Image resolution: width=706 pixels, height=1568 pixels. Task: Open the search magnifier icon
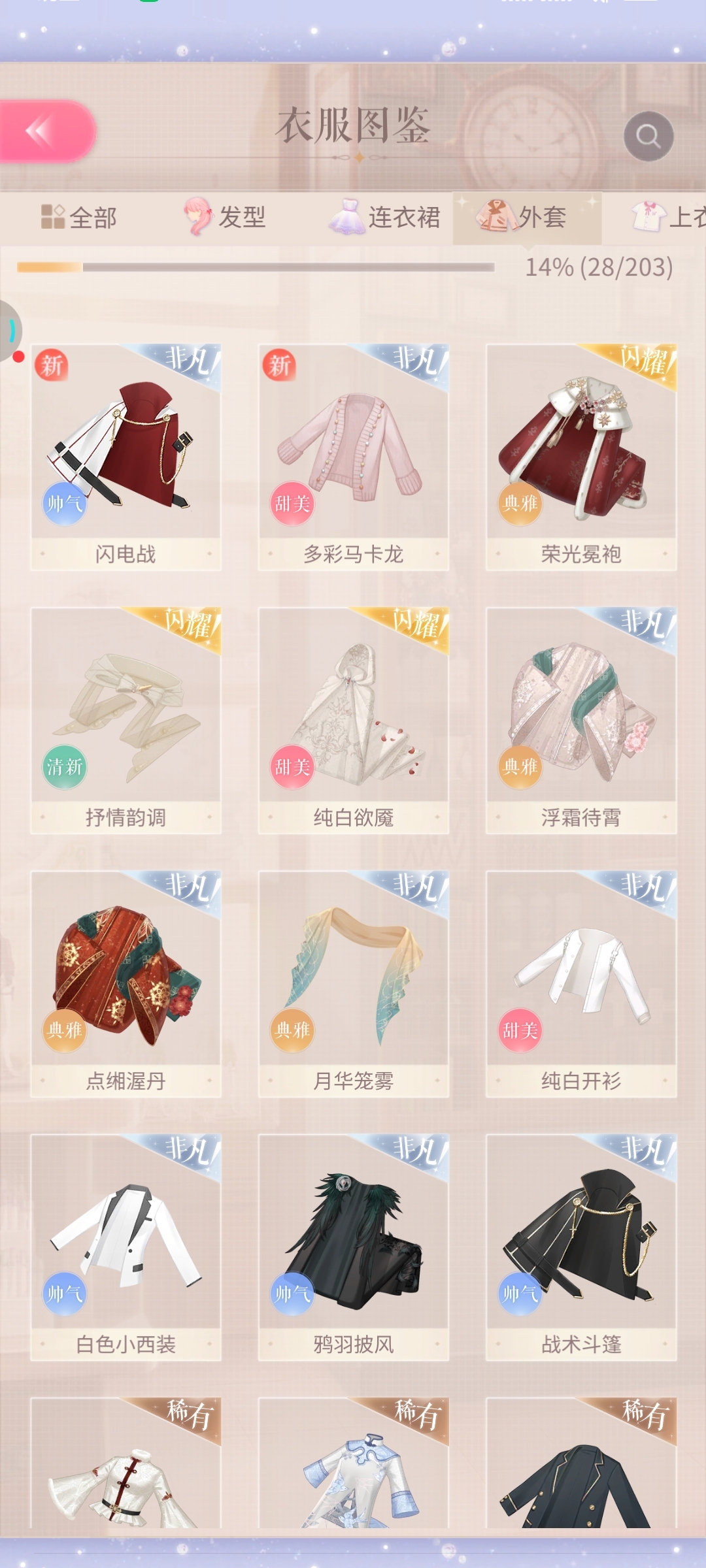[648, 136]
